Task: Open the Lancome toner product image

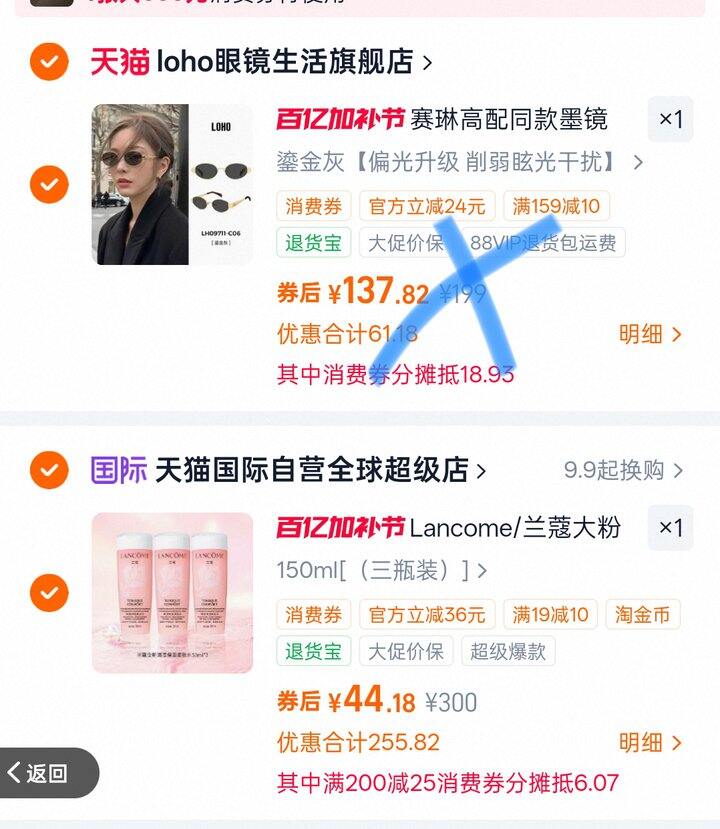Action: pos(172,593)
